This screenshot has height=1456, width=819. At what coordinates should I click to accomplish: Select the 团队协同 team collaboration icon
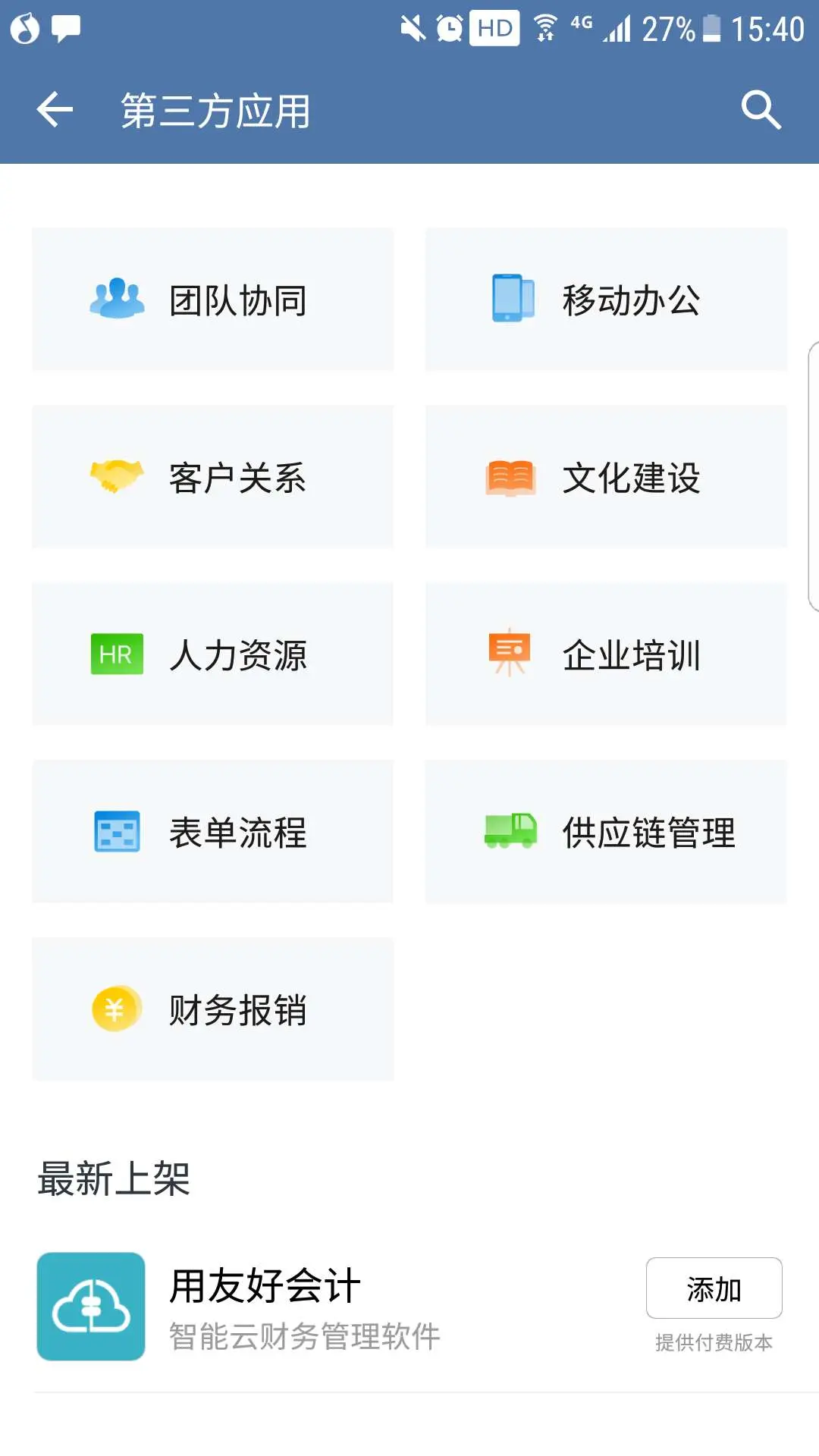115,298
